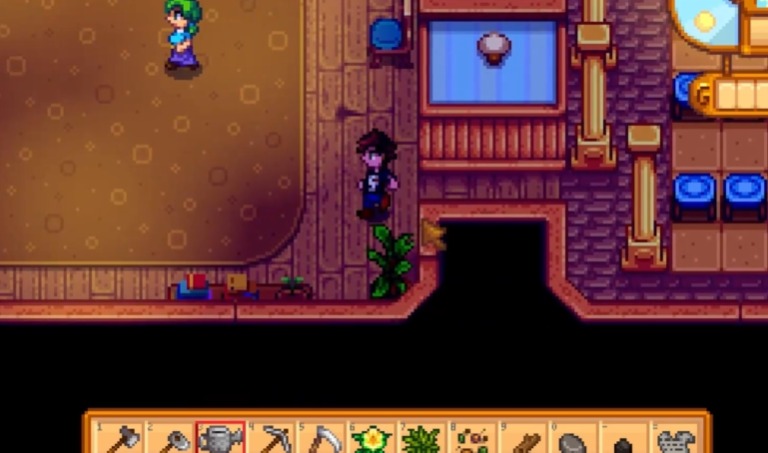The image size is (768, 453).
Task: Select the scythe in the toolbar
Action: click(x=321, y=439)
